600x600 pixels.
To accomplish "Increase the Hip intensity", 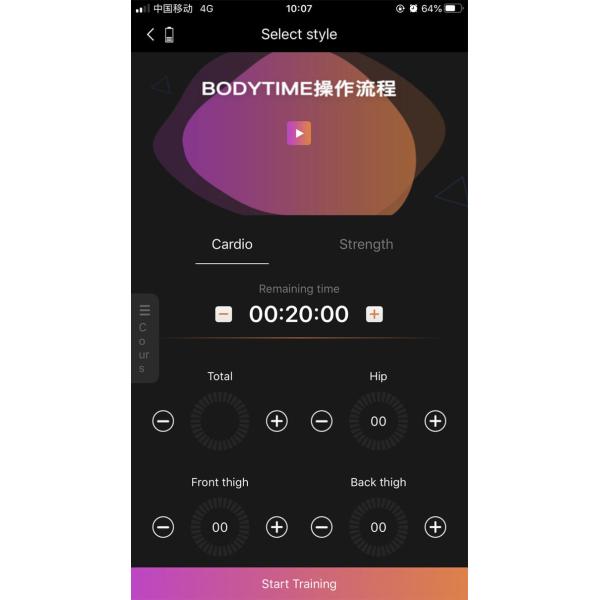I will coord(435,421).
